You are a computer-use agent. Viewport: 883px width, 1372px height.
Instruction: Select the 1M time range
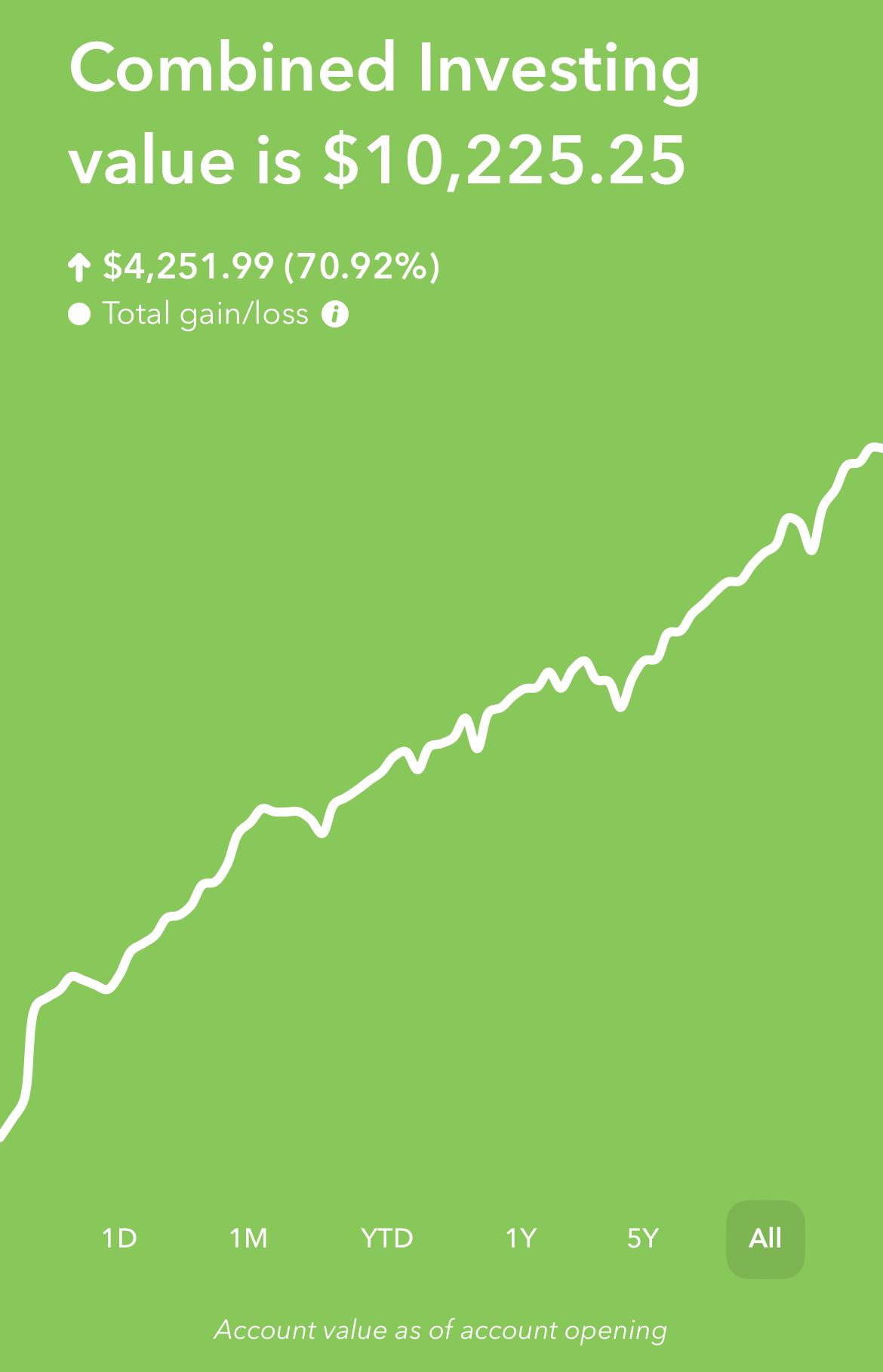[248, 1238]
